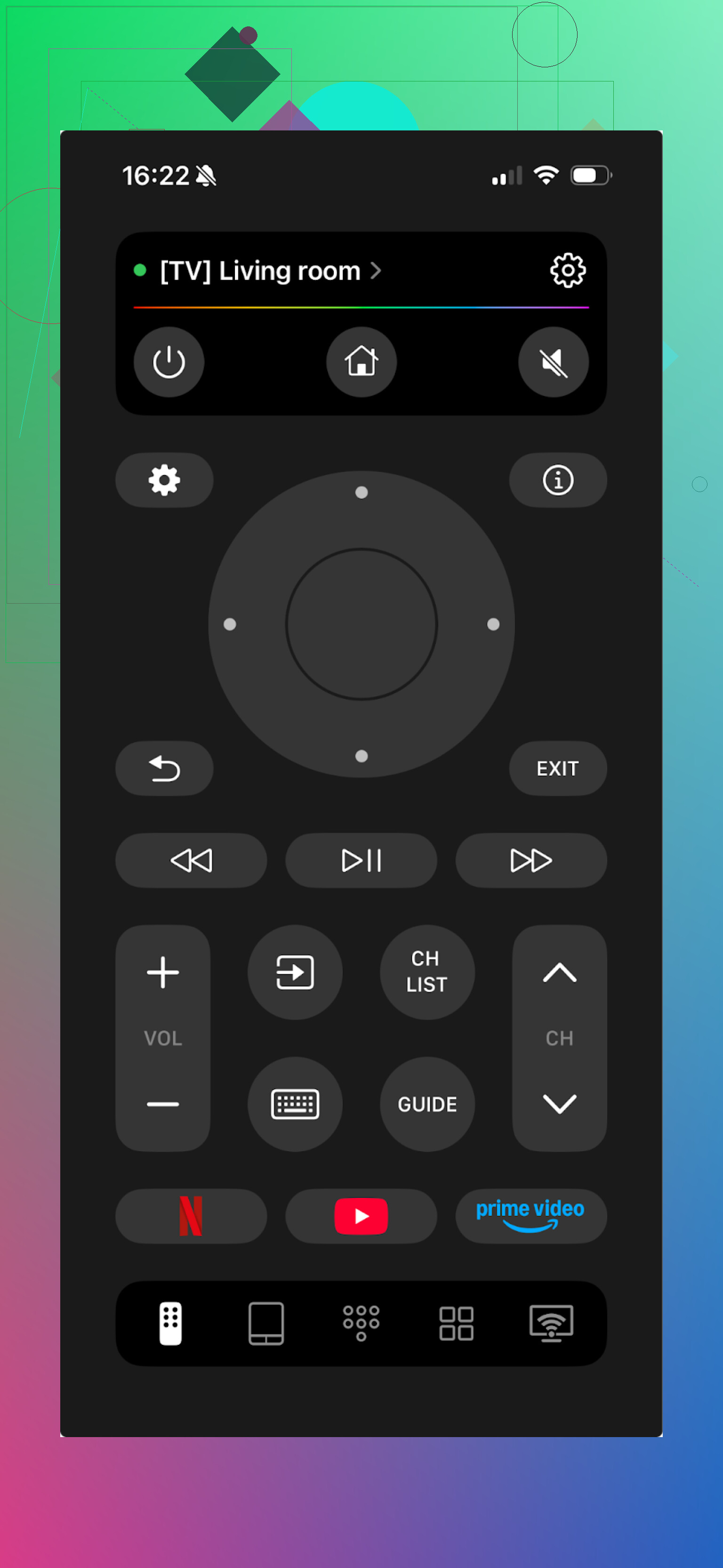Viewport: 723px width, 1568px height.
Task: Increase the volume with plus
Action: (x=163, y=972)
